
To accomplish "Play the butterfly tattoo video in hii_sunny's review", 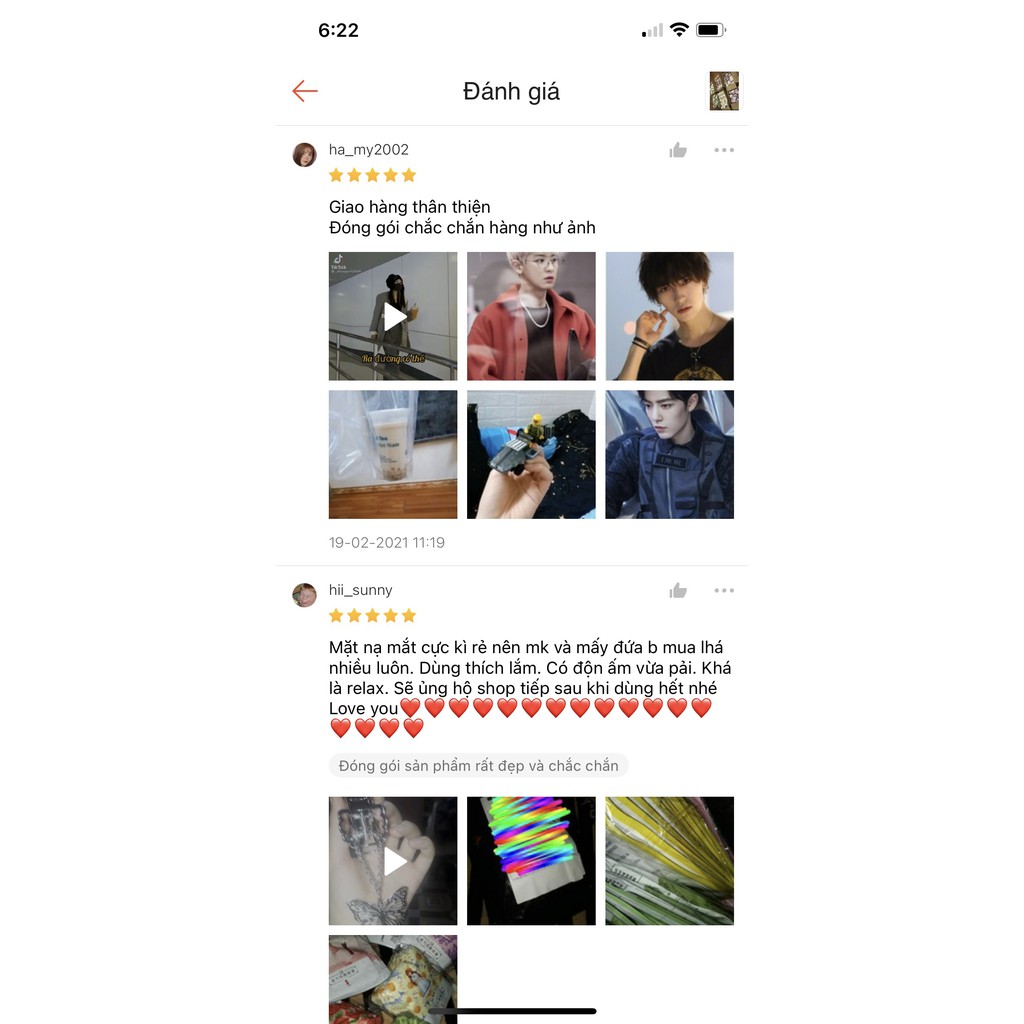I will click(x=393, y=861).
